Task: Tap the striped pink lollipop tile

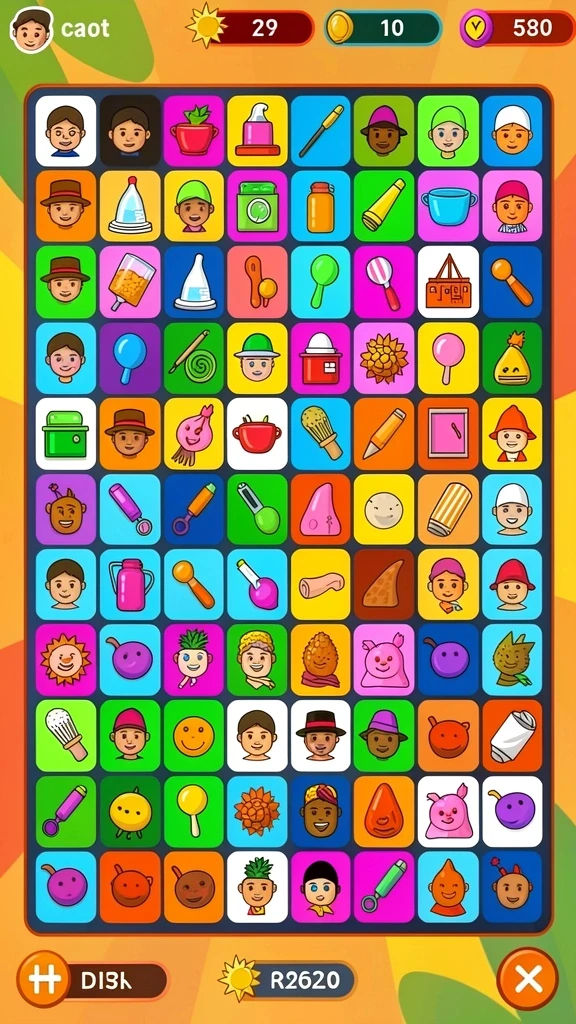Action: (x=384, y=282)
